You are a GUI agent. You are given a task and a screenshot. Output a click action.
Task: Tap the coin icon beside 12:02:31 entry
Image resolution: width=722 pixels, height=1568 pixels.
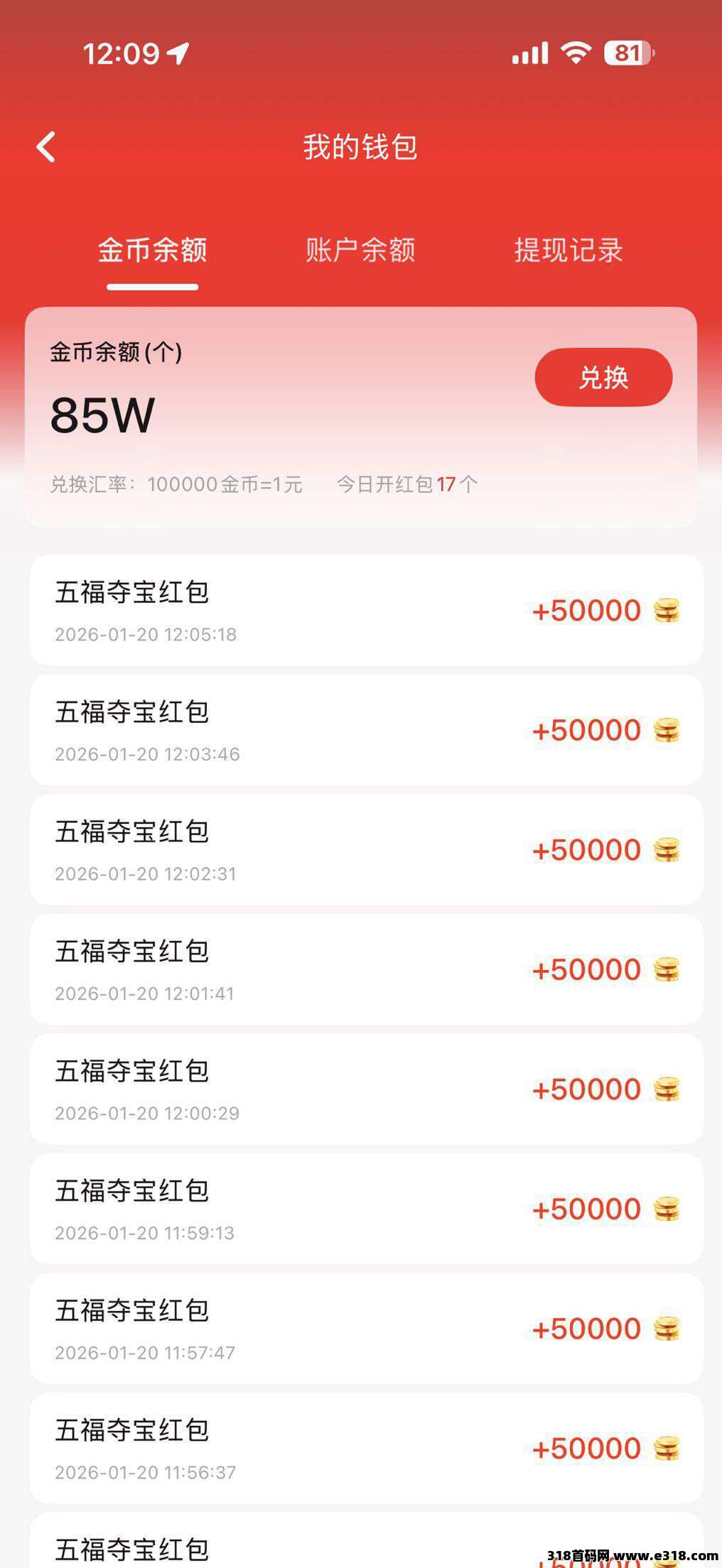pyautogui.click(x=667, y=849)
